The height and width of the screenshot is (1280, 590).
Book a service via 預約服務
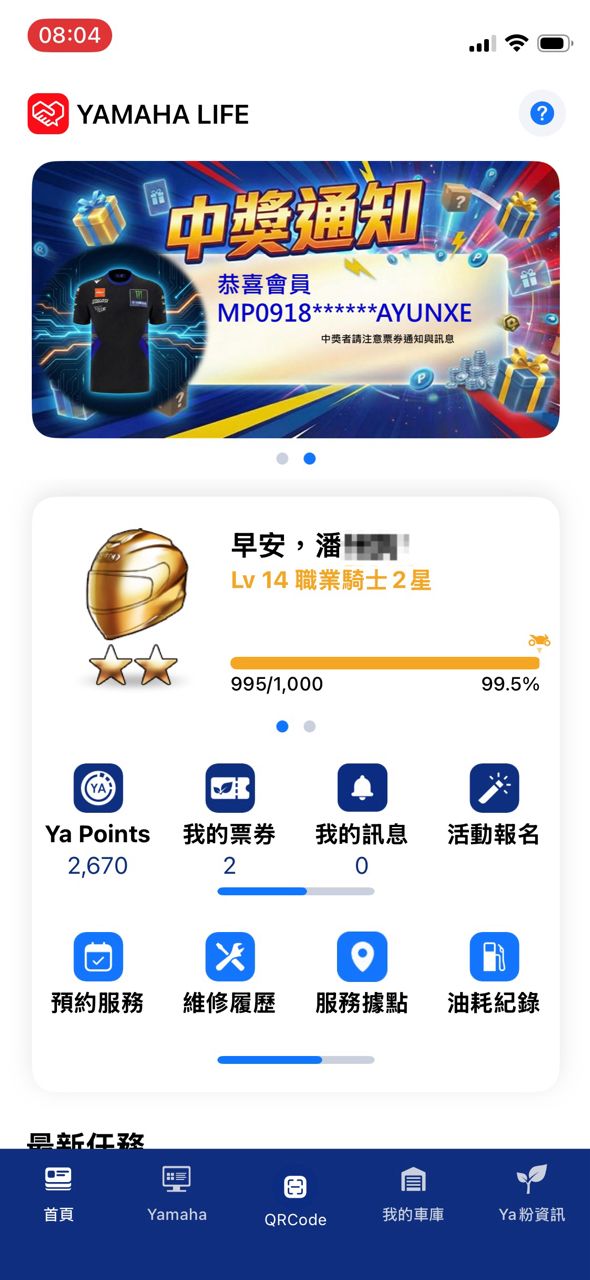point(98,974)
